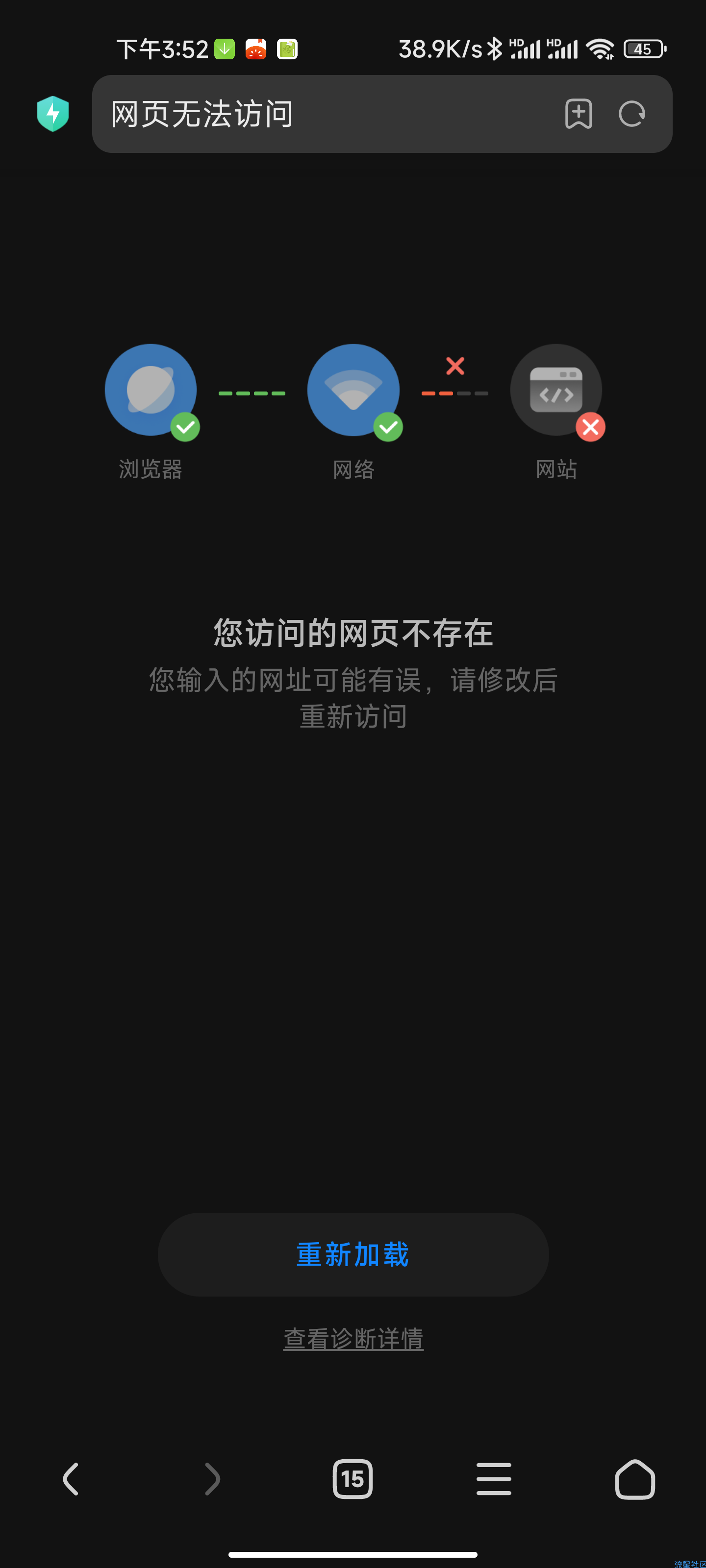
Task: Open the browser menu
Action: pos(493,1478)
